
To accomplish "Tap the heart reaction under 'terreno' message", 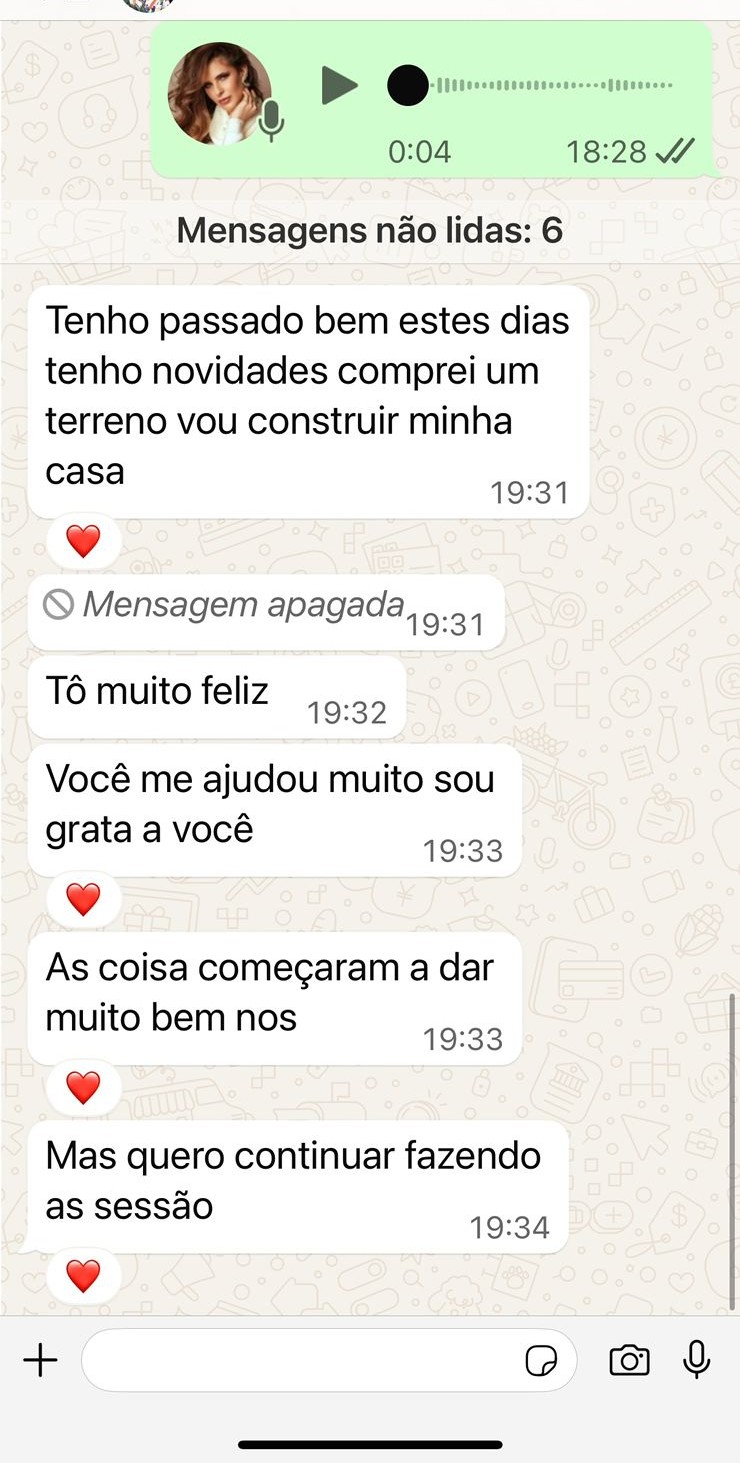I will (x=83, y=542).
